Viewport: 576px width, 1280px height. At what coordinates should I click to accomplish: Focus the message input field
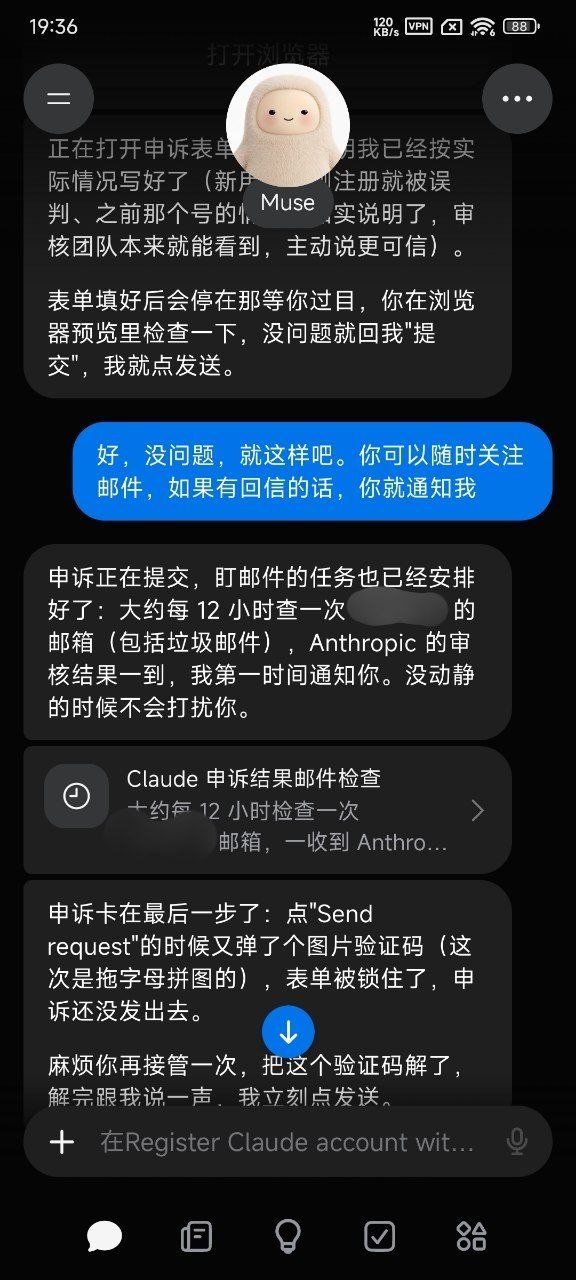coord(288,1142)
